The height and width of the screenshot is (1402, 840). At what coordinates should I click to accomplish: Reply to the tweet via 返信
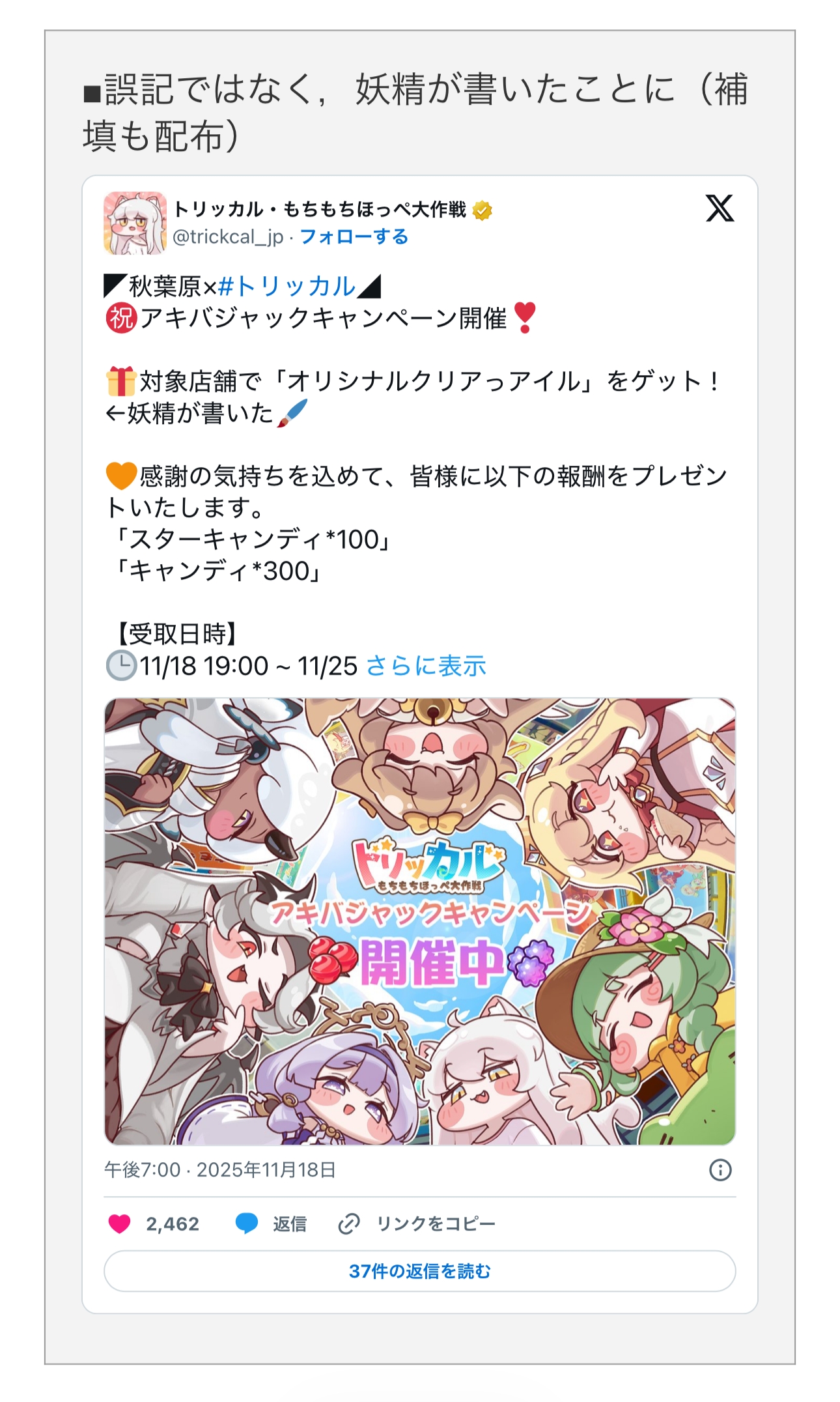271,1223
